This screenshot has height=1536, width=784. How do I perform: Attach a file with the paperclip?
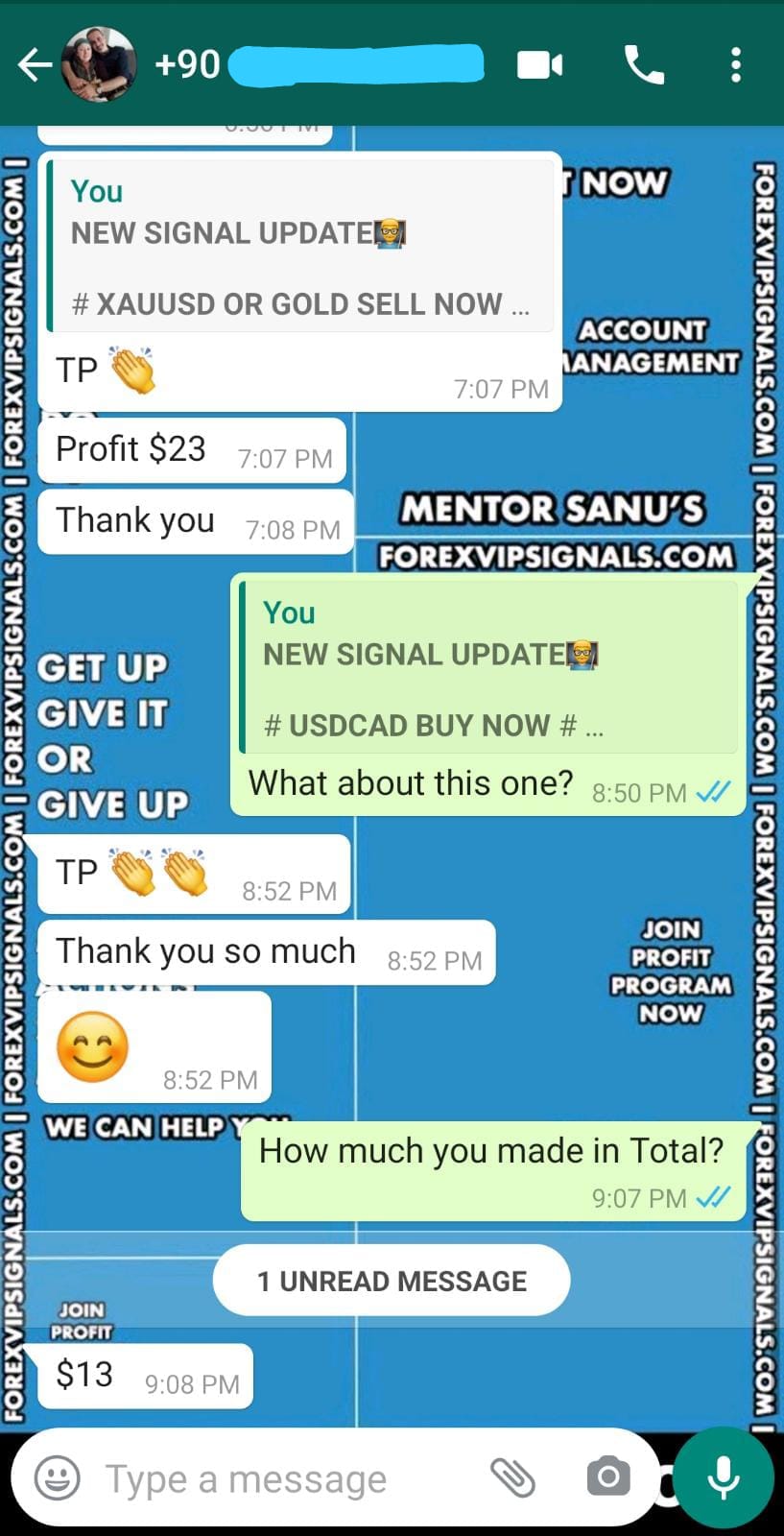(512, 1477)
